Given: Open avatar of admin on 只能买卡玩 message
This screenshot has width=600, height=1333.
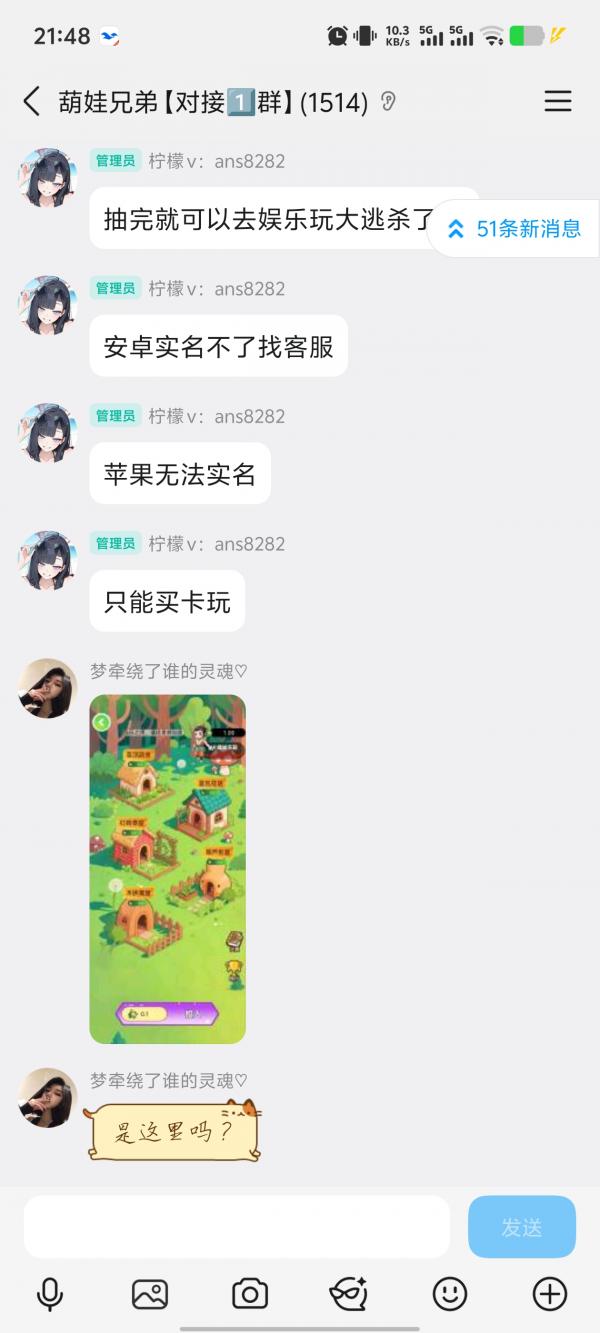Looking at the screenshot, I should coord(47,560).
